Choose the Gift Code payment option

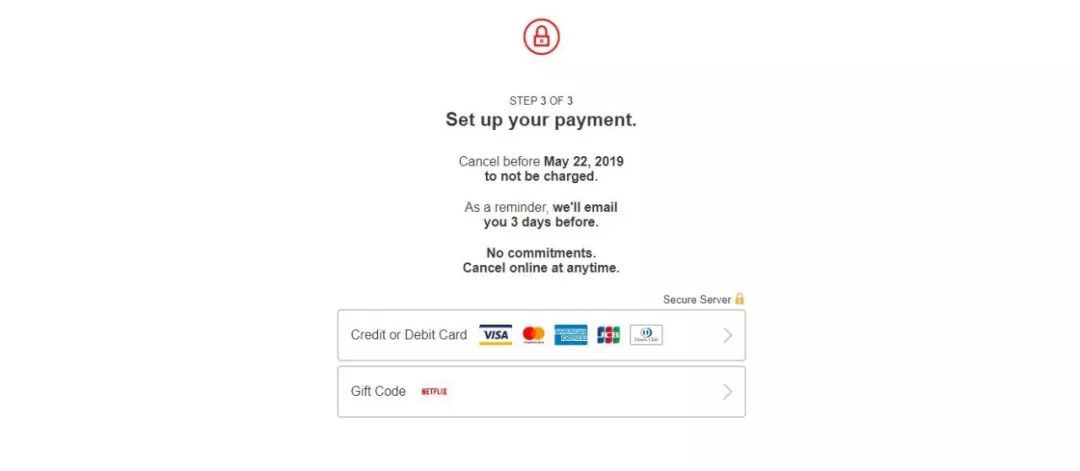pyautogui.click(x=540, y=391)
